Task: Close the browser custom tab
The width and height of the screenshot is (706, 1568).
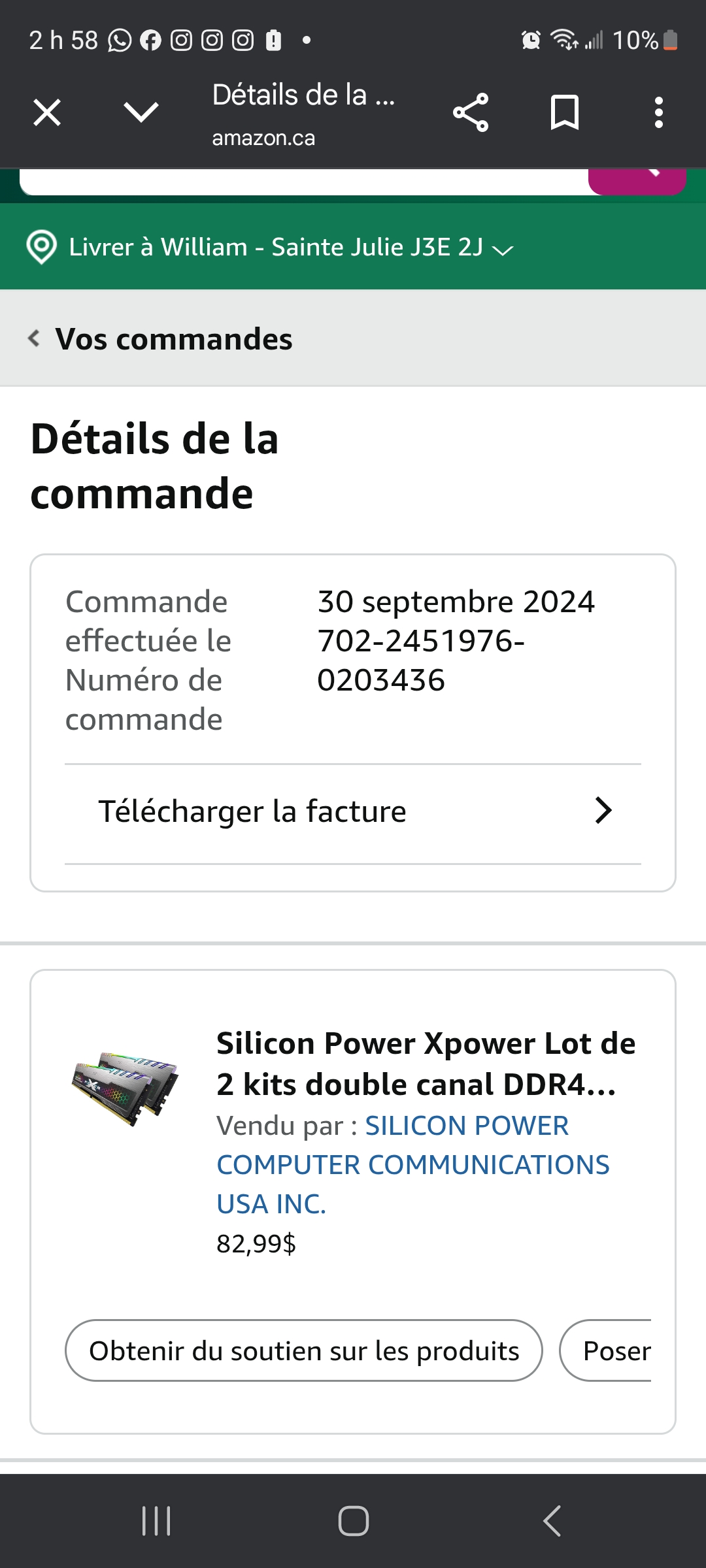Action: point(47,112)
